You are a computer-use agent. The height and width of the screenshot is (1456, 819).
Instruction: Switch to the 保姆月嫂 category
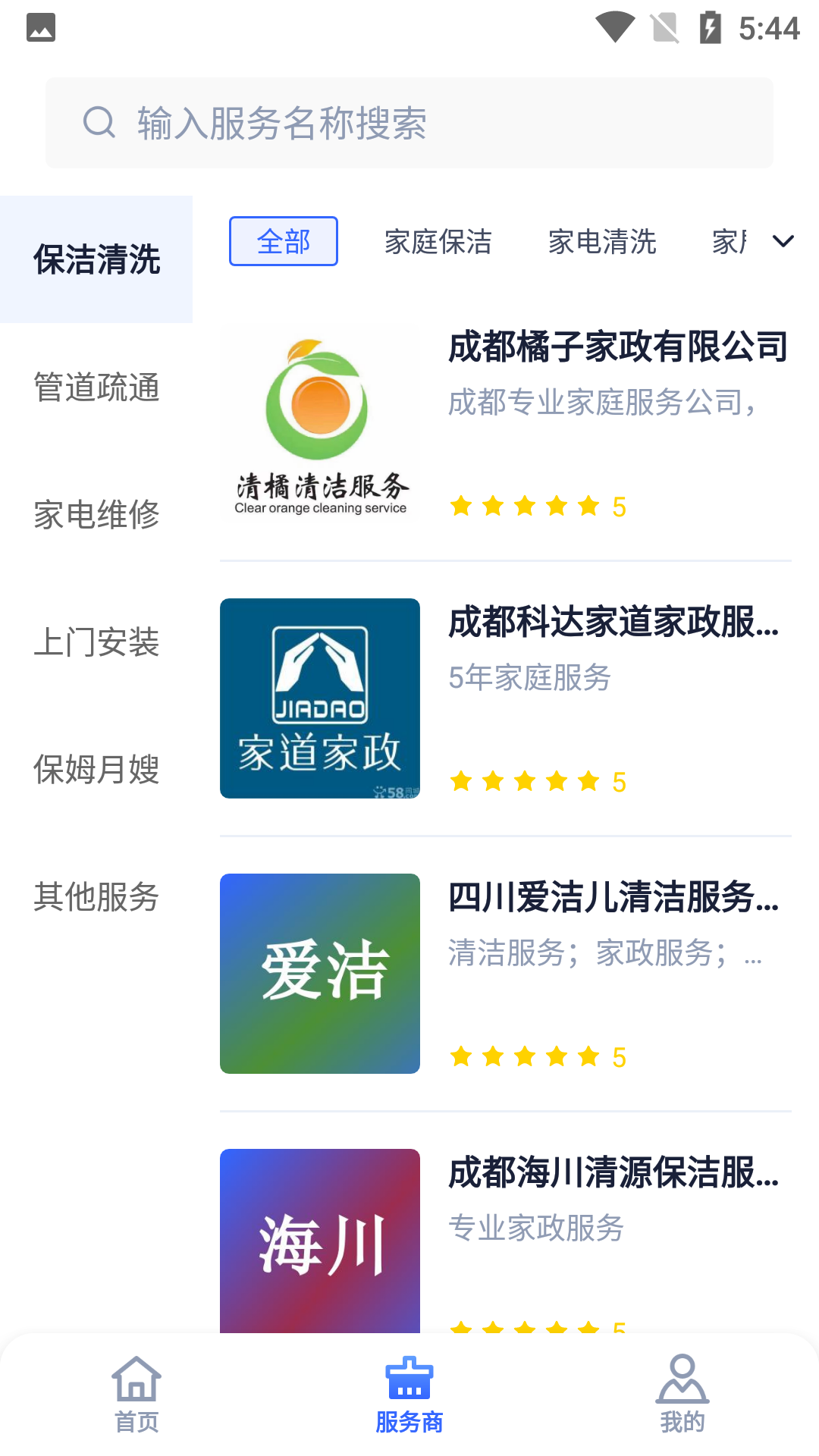pos(96,770)
